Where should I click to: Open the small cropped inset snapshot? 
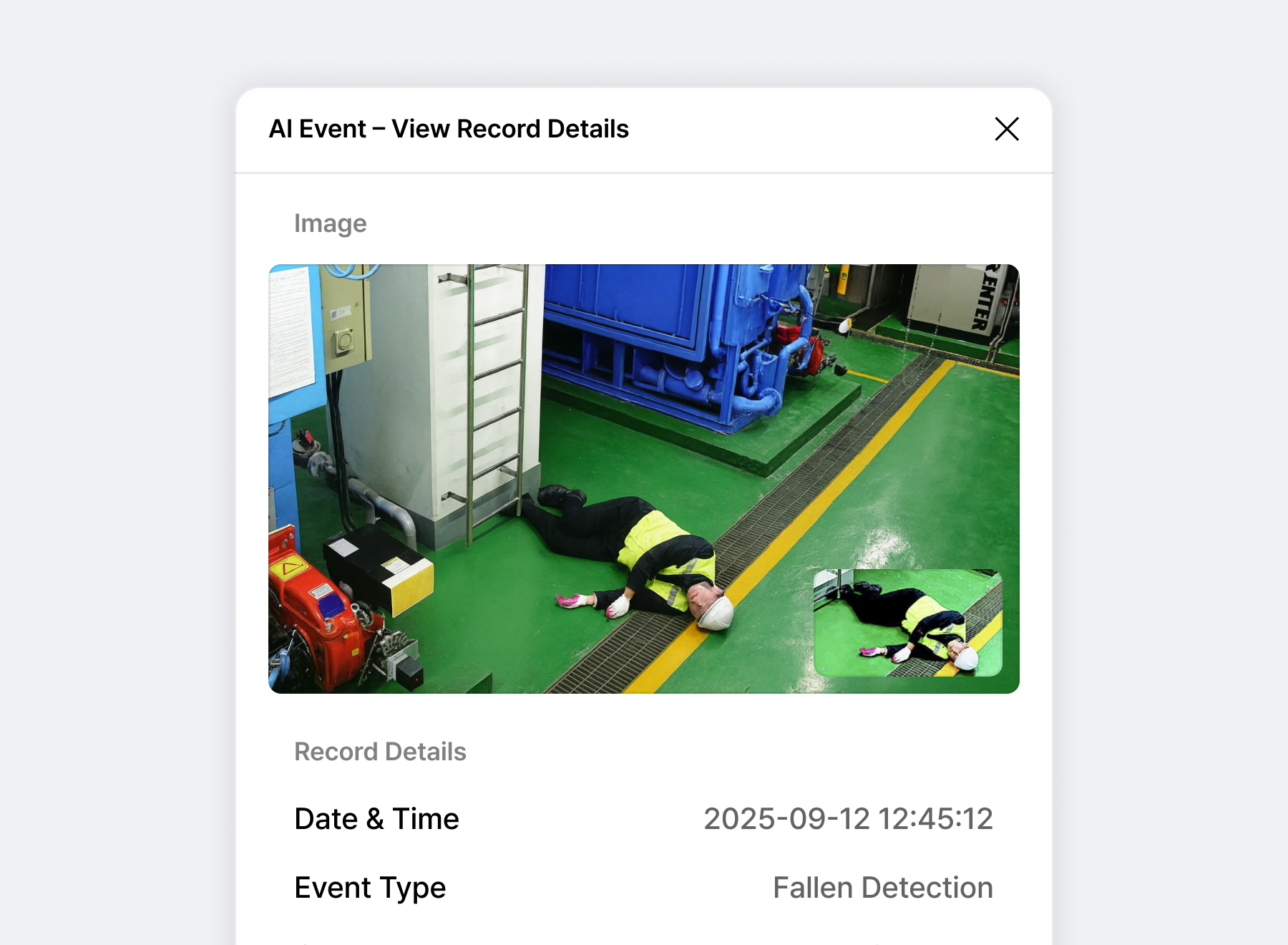[907, 622]
